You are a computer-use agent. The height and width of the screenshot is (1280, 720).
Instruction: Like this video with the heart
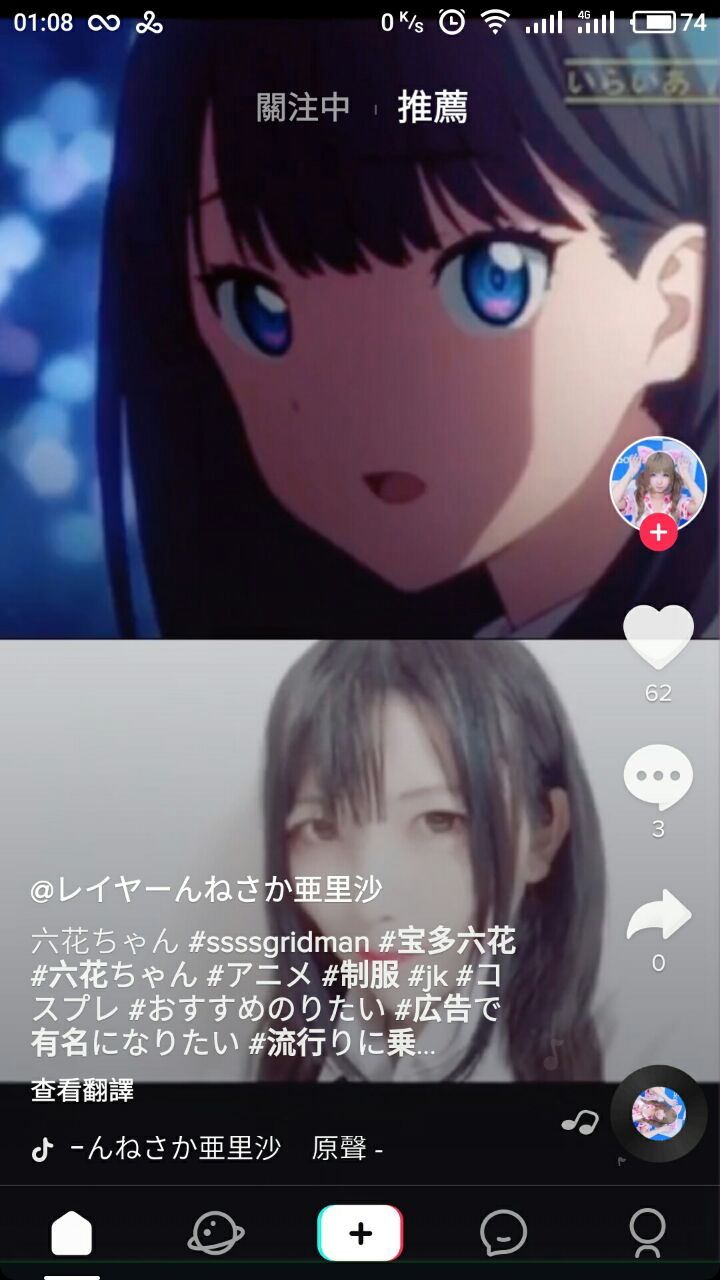tap(658, 638)
